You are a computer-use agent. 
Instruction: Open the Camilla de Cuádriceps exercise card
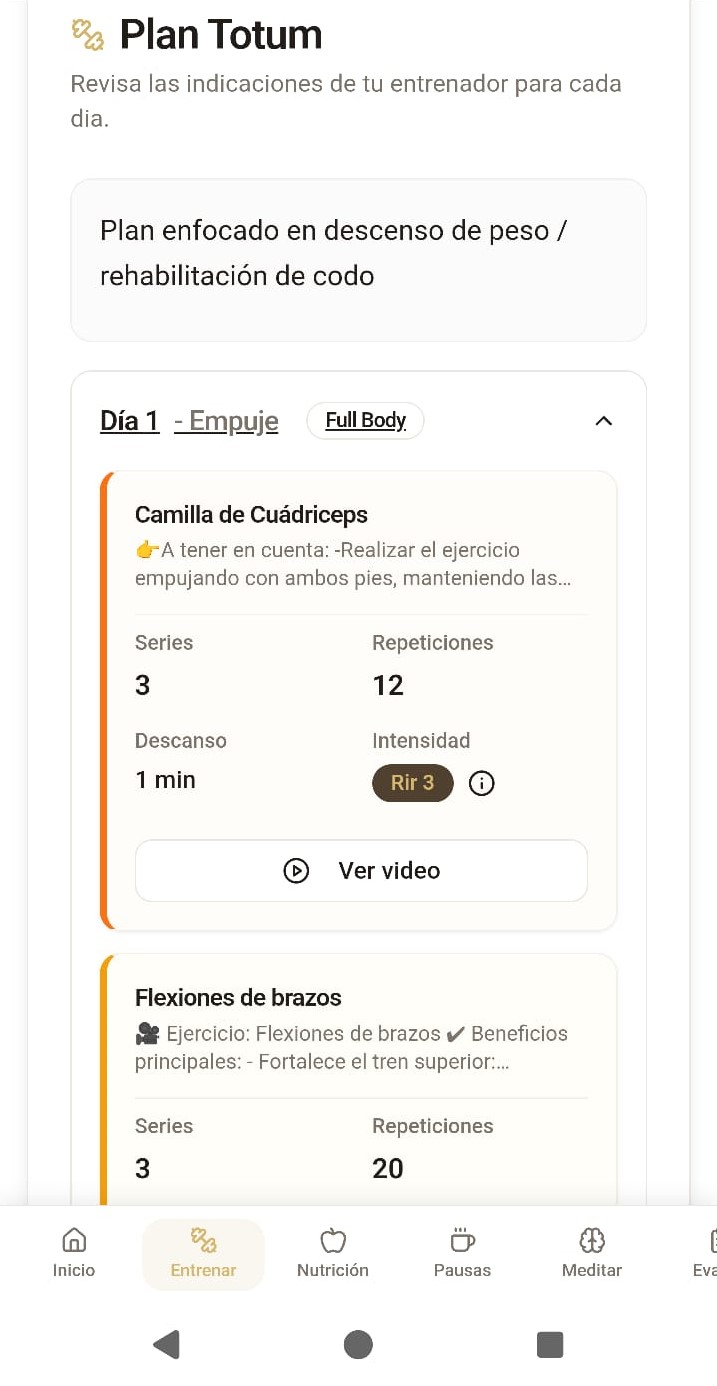251,515
